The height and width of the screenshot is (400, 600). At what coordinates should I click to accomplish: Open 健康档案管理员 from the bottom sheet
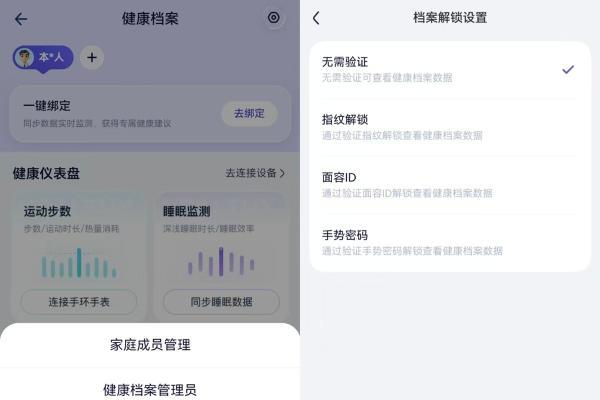pyautogui.click(x=150, y=389)
